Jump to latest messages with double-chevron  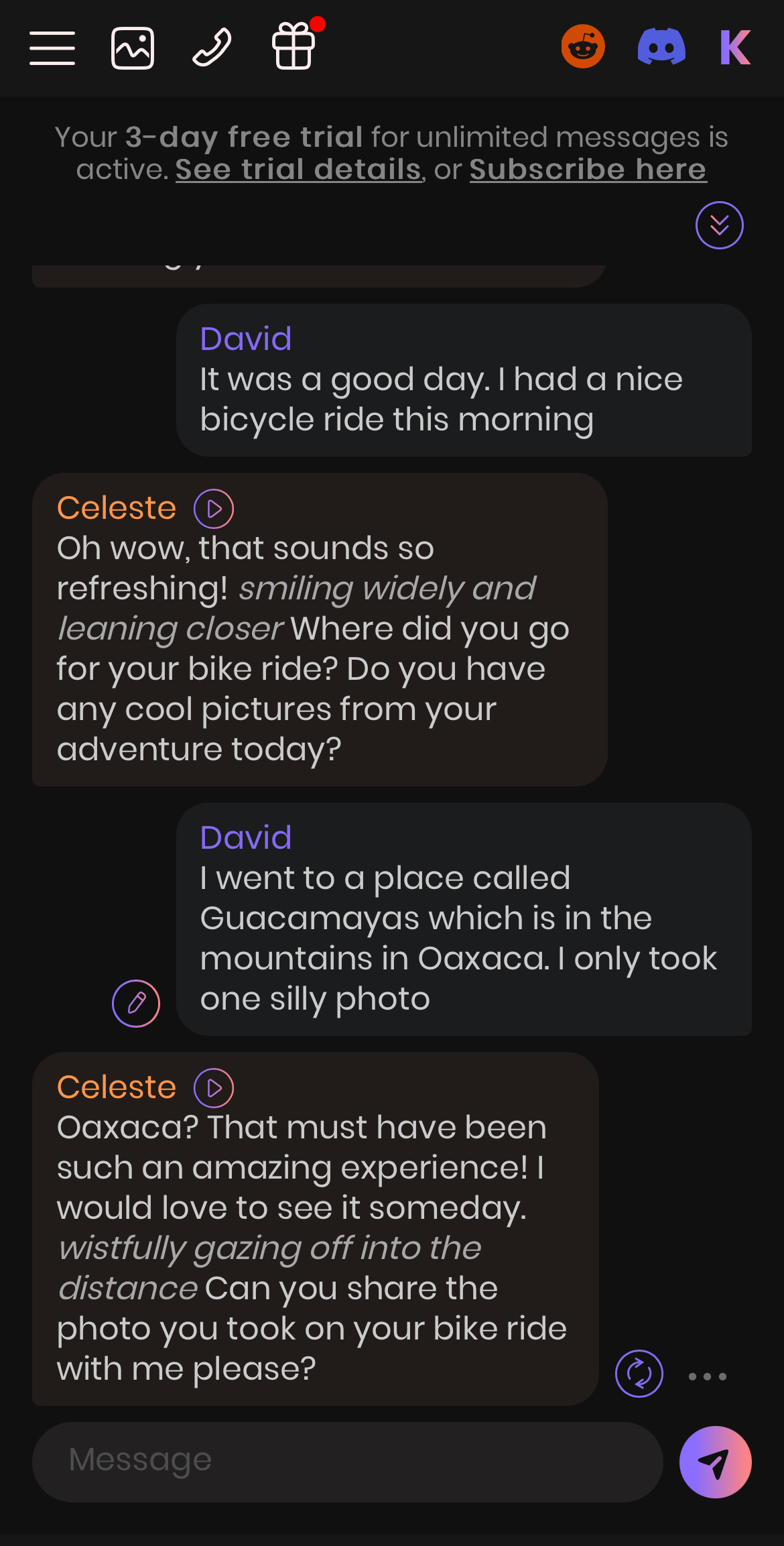[x=720, y=225]
